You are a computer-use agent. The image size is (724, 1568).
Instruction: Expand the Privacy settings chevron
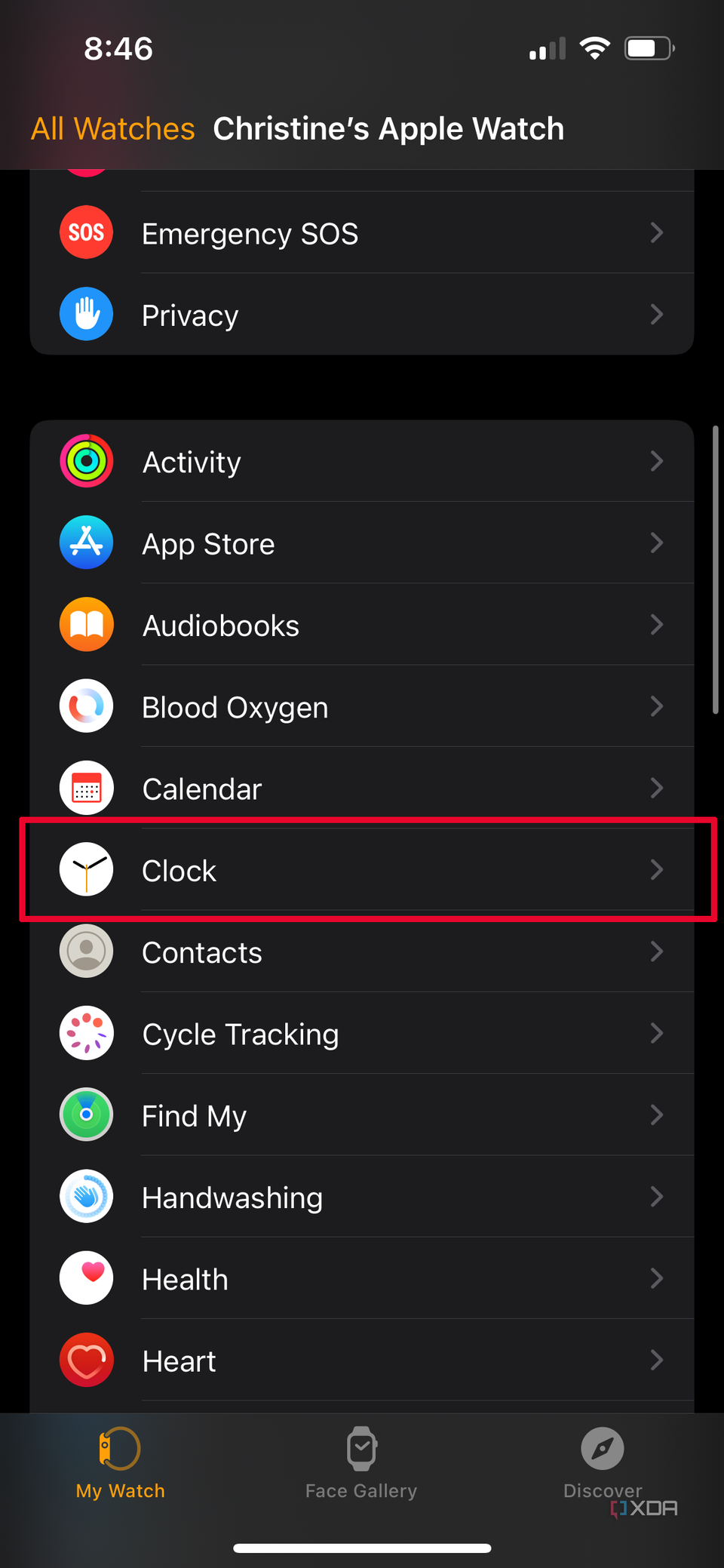tap(656, 315)
